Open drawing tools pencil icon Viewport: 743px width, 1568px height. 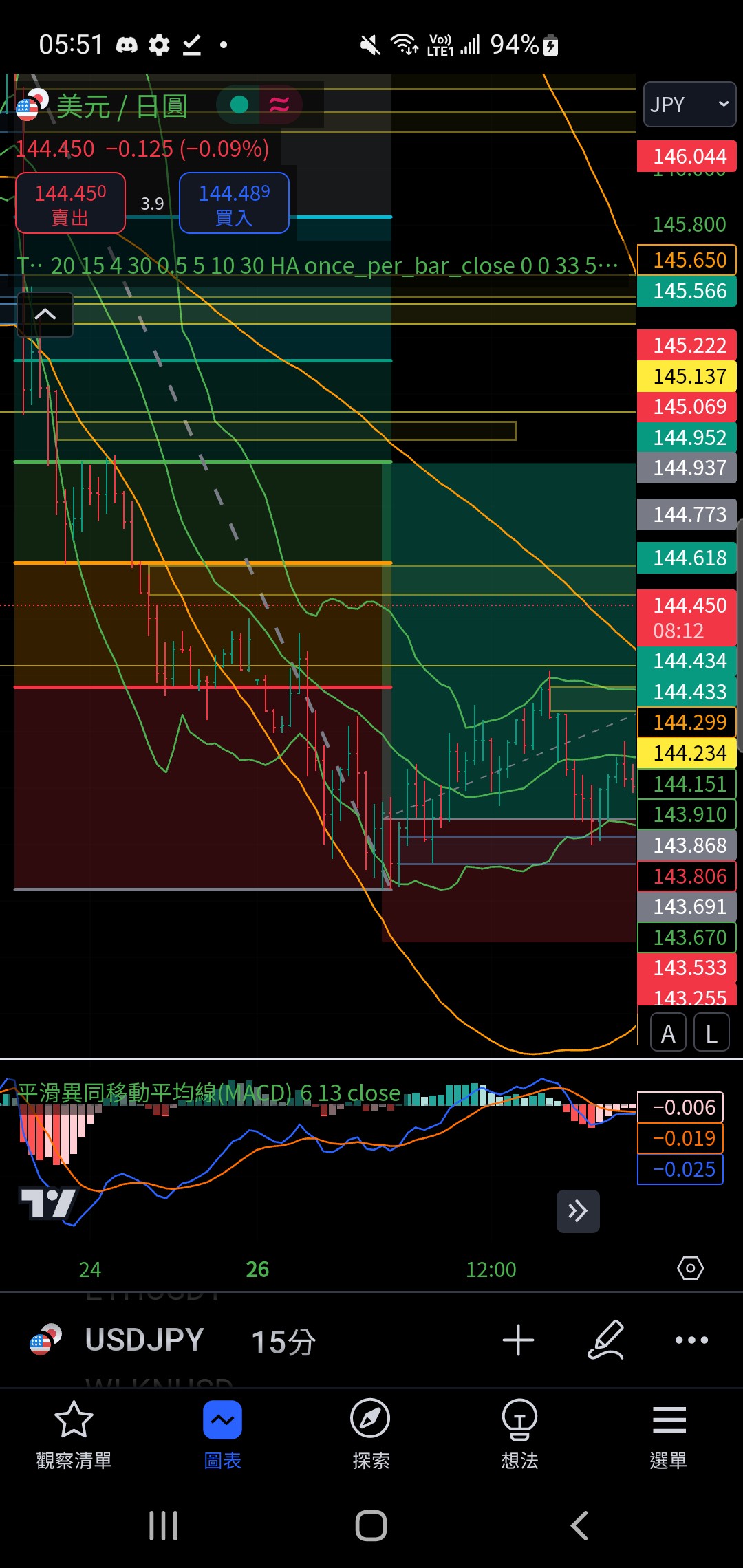[606, 1340]
